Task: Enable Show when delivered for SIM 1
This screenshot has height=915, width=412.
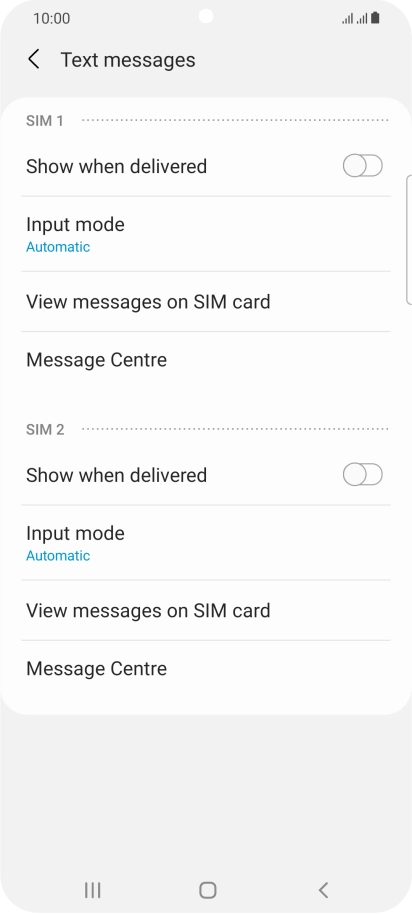Action: tap(362, 166)
